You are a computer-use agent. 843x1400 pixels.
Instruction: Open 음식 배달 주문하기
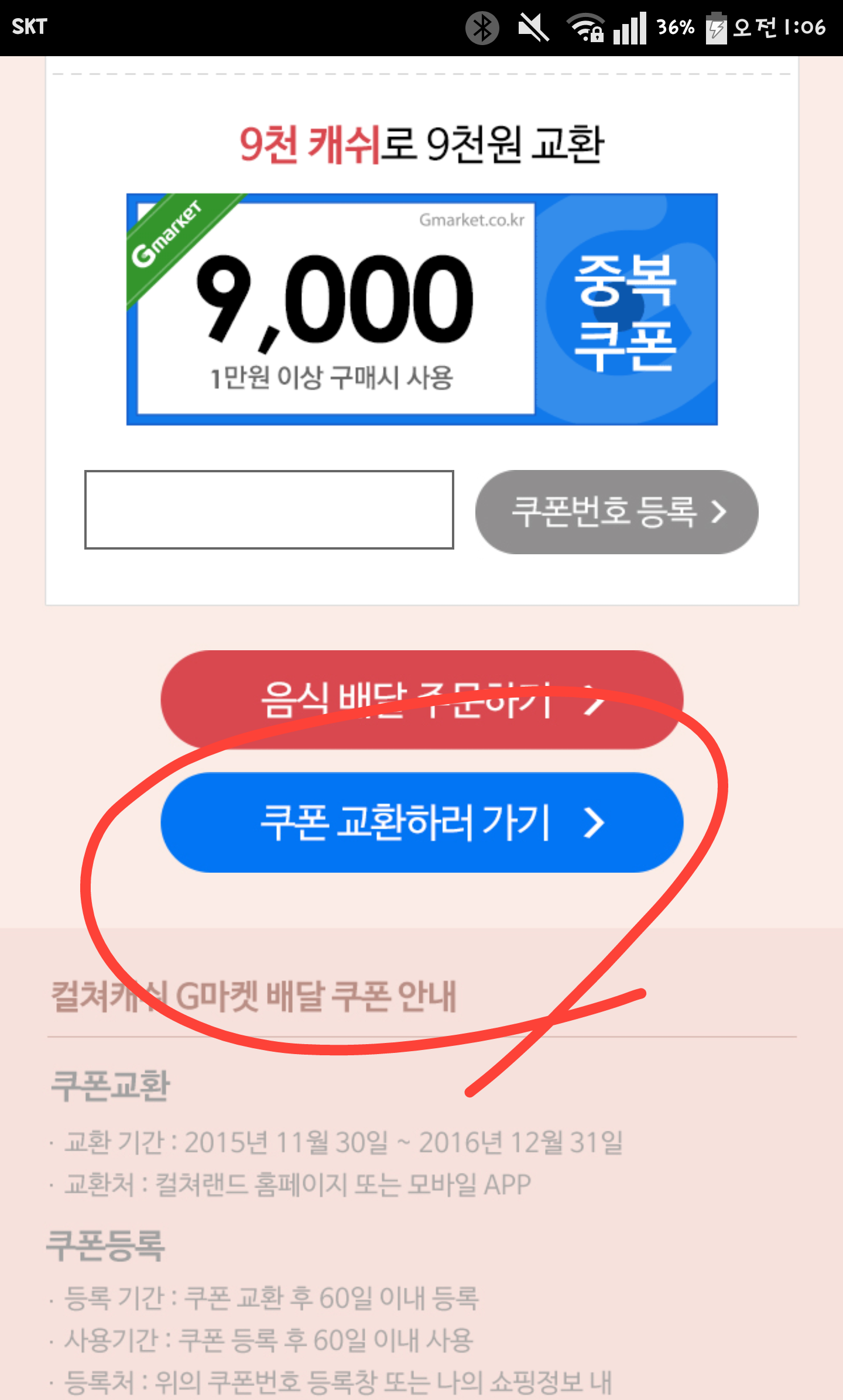pos(421,699)
